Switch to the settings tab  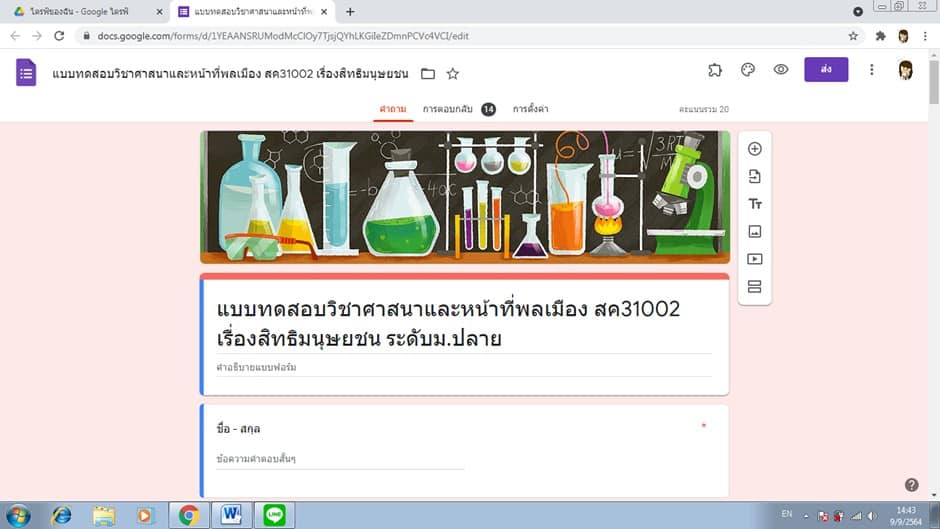pyautogui.click(x=531, y=109)
